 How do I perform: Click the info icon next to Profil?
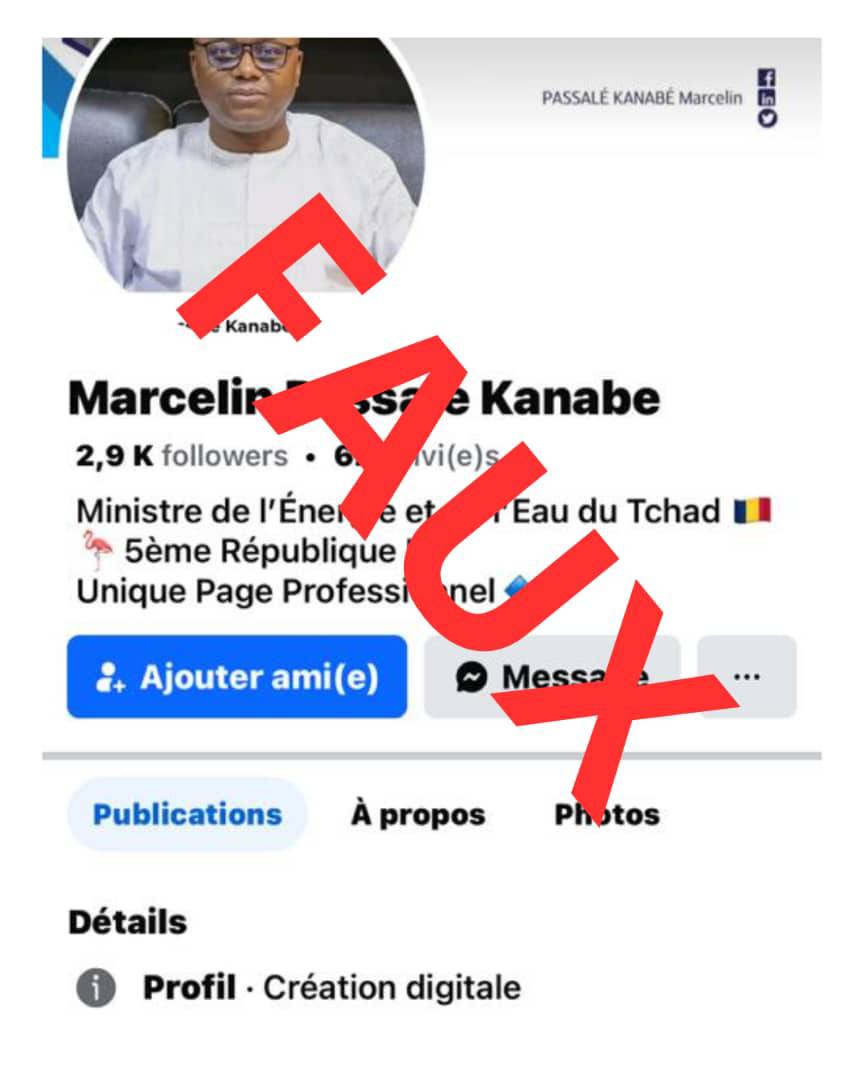(x=95, y=985)
